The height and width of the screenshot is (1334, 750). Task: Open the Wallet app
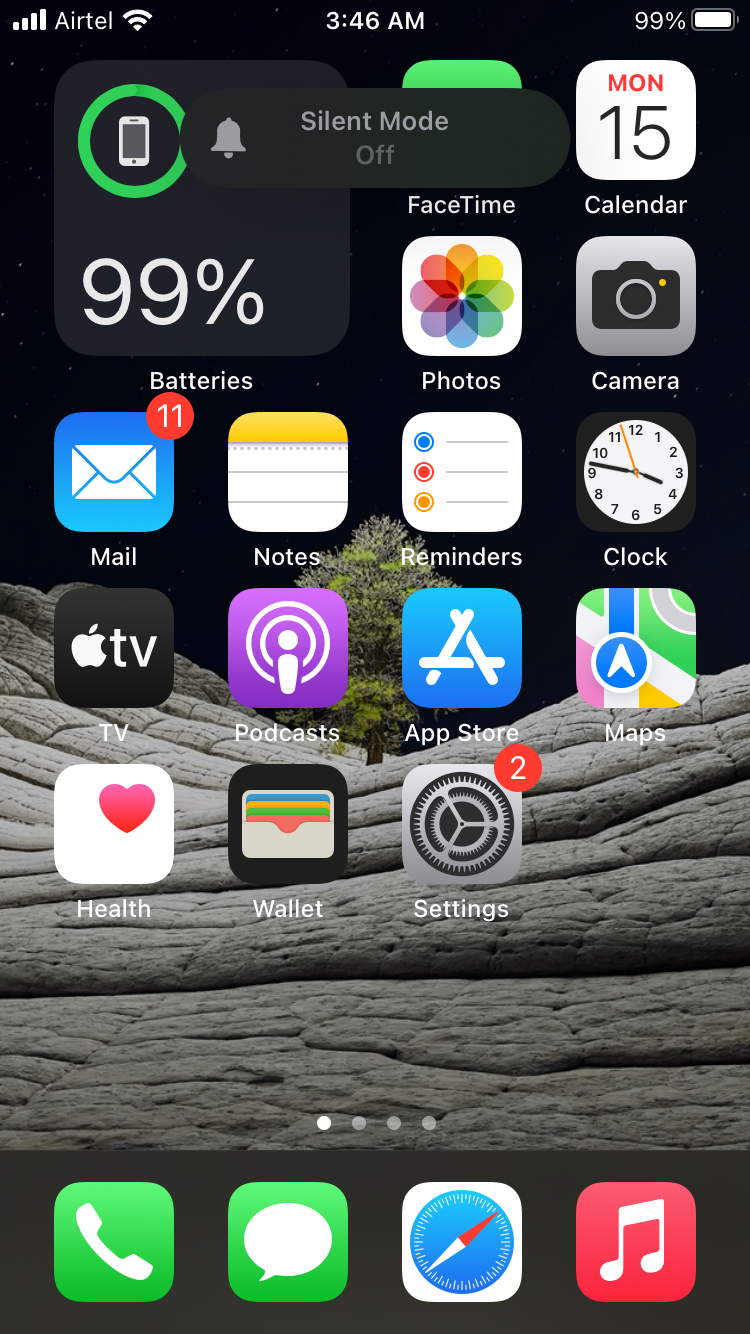click(287, 824)
